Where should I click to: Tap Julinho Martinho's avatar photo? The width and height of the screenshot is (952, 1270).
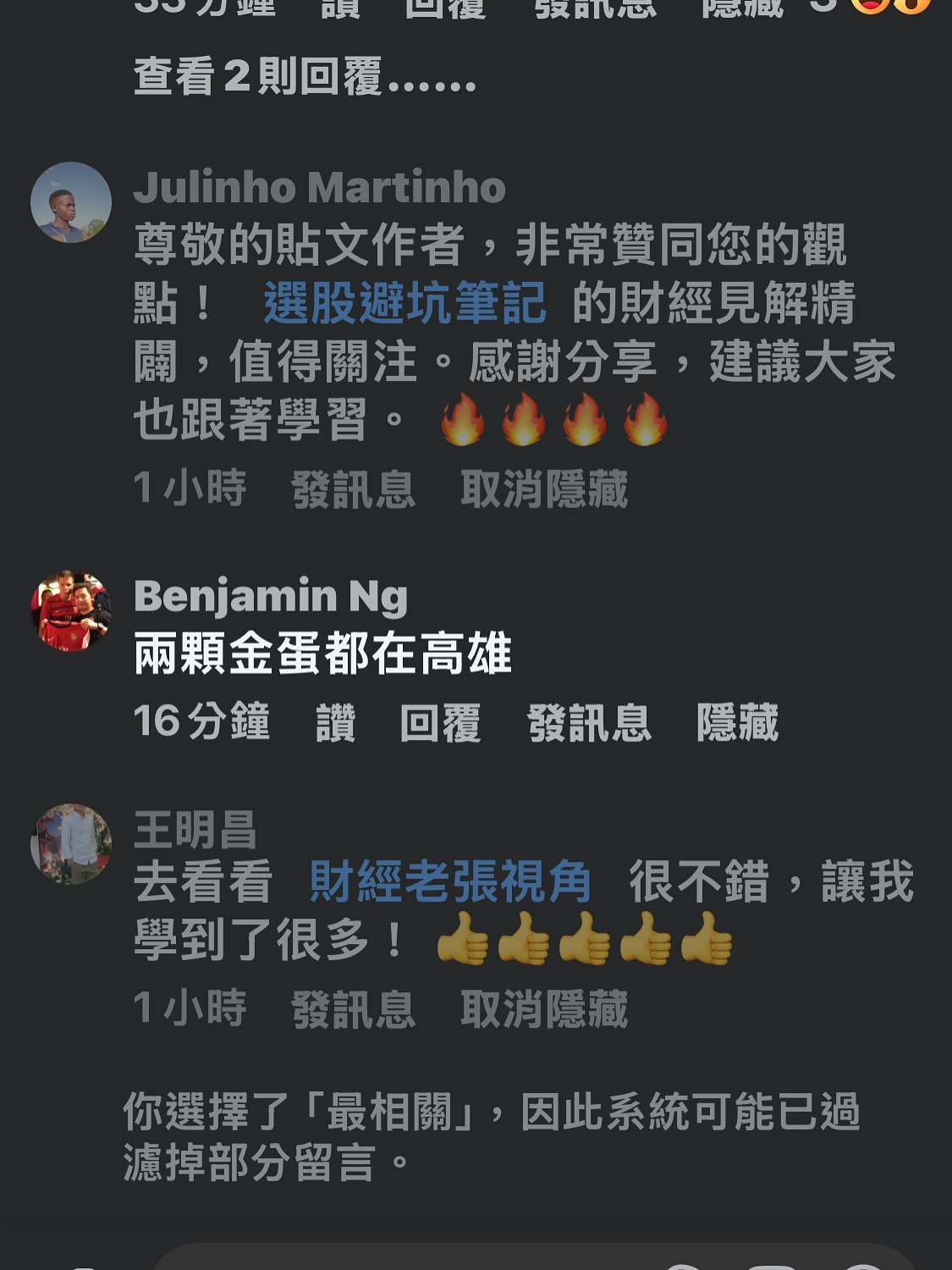click(x=71, y=202)
